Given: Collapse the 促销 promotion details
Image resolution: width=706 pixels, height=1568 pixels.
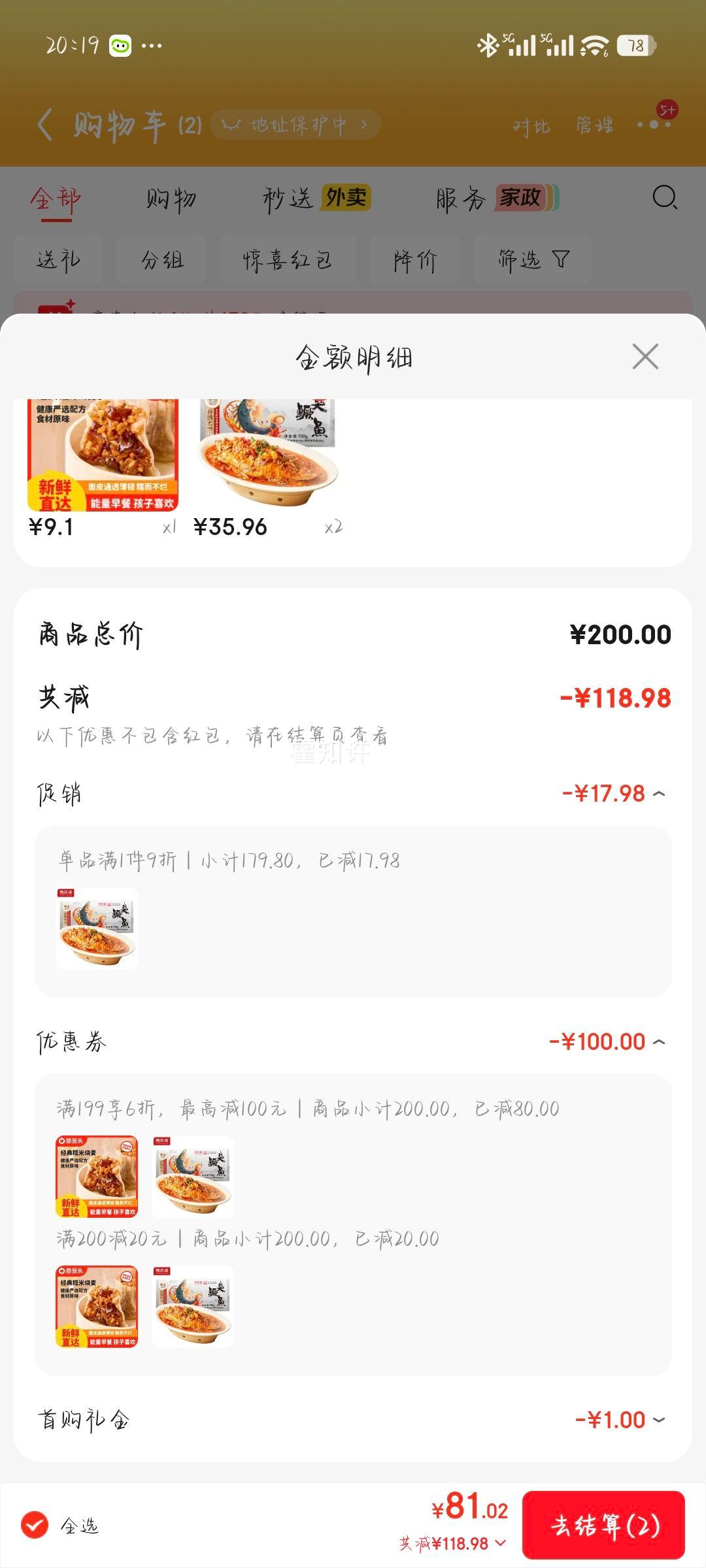Looking at the screenshot, I should (660, 794).
